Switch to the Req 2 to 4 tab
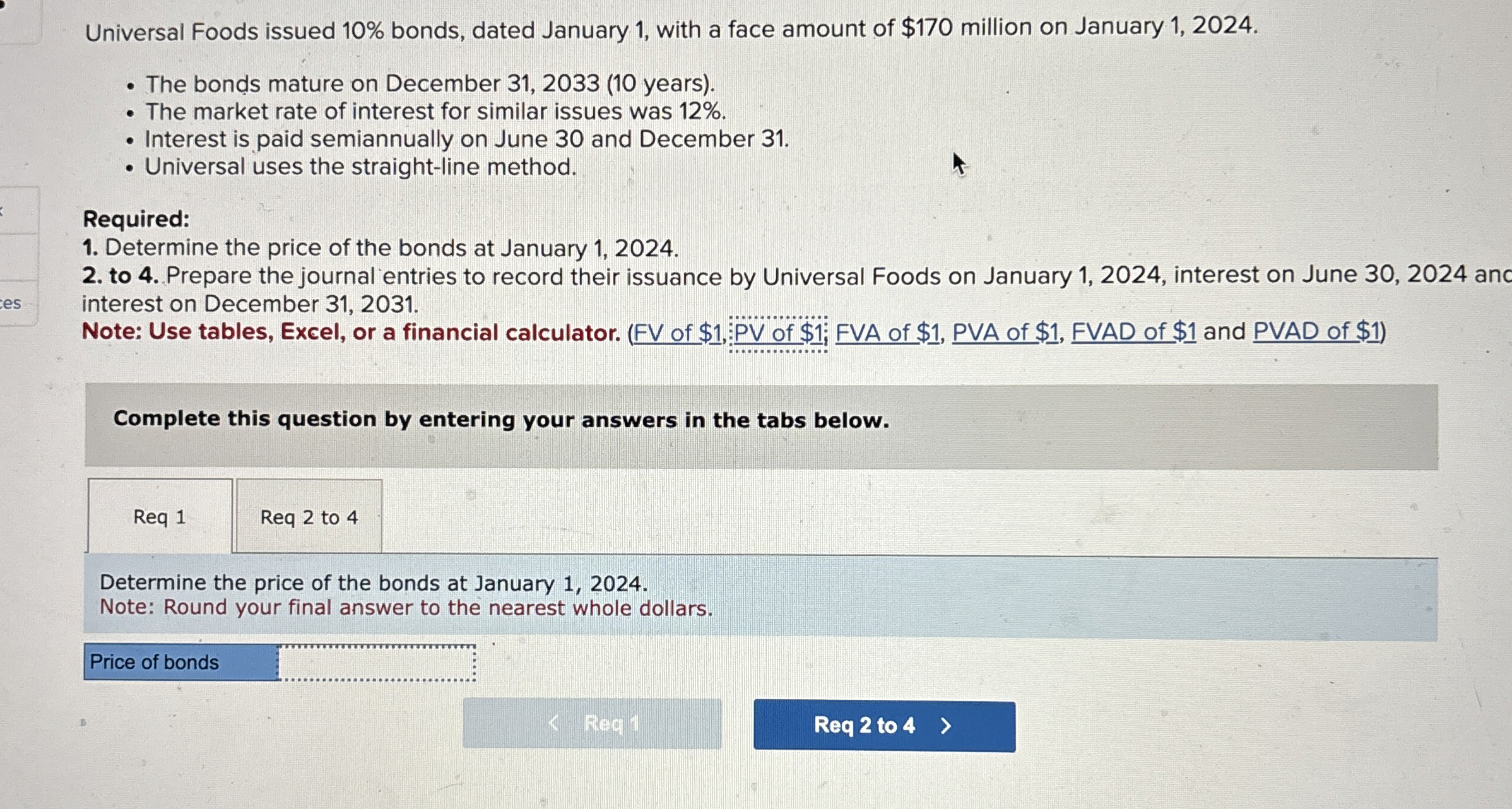1512x809 pixels. (x=309, y=517)
